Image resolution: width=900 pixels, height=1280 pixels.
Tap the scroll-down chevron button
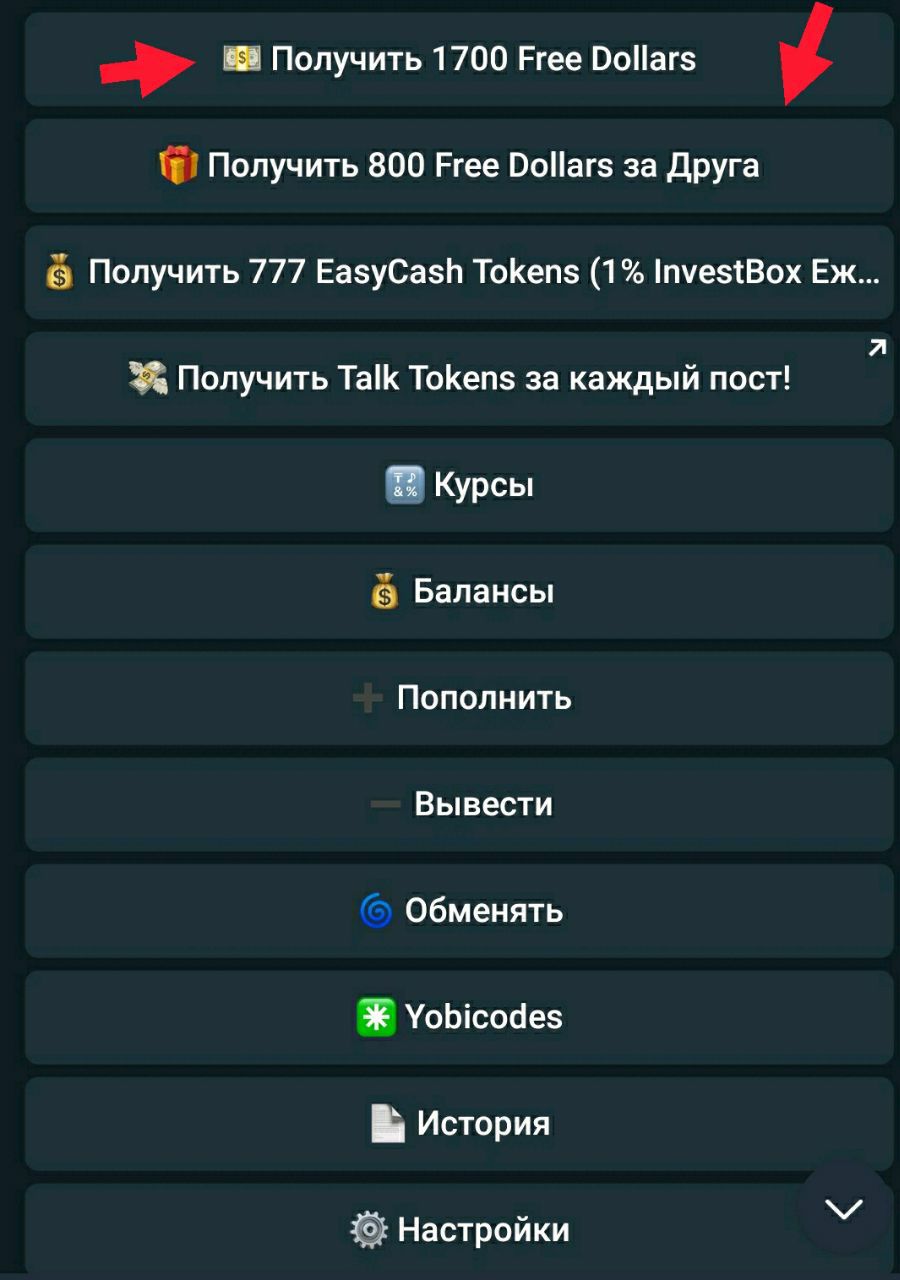point(843,1209)
